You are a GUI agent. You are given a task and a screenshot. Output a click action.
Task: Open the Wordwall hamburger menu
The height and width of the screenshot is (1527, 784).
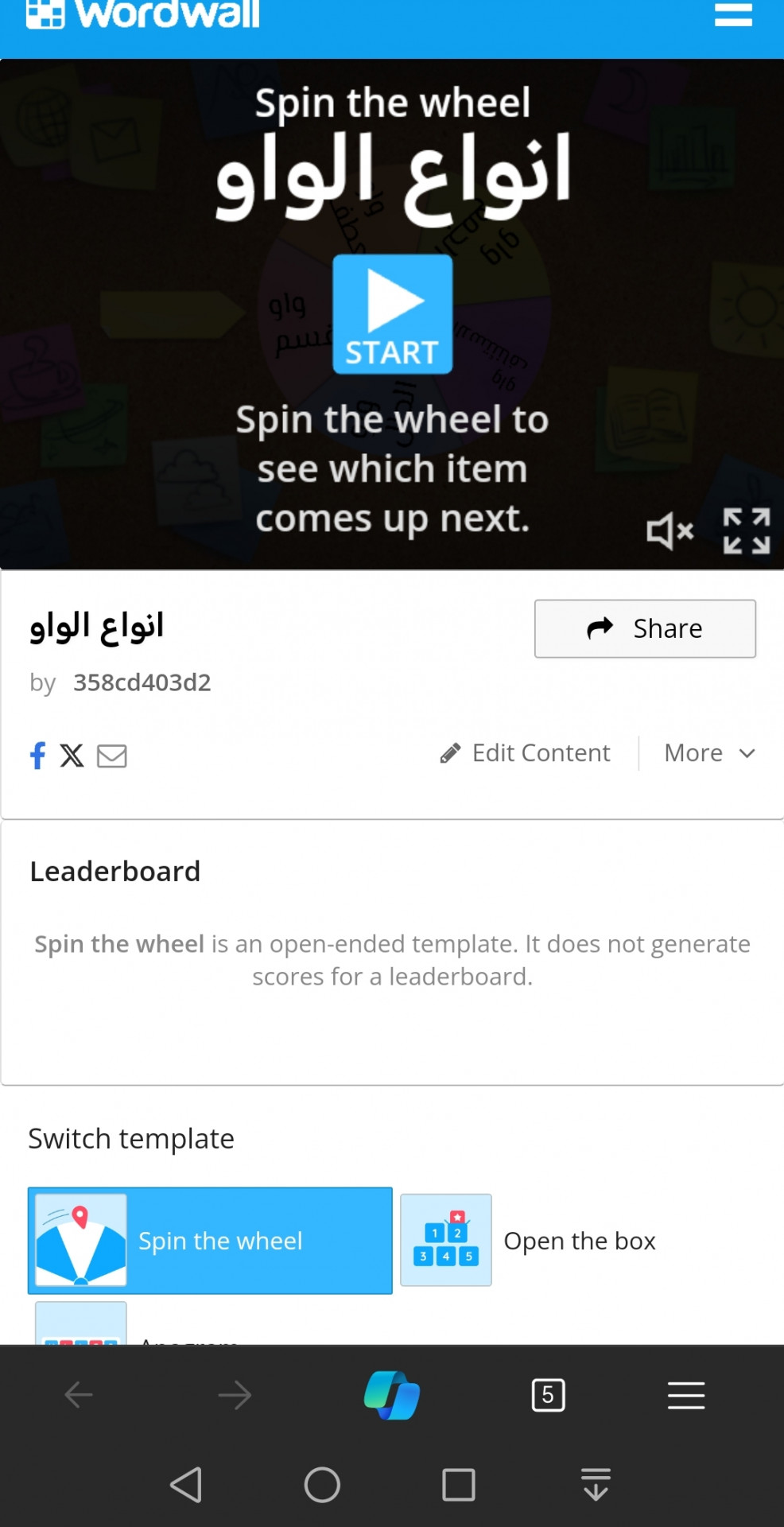[x=732, y=14]
